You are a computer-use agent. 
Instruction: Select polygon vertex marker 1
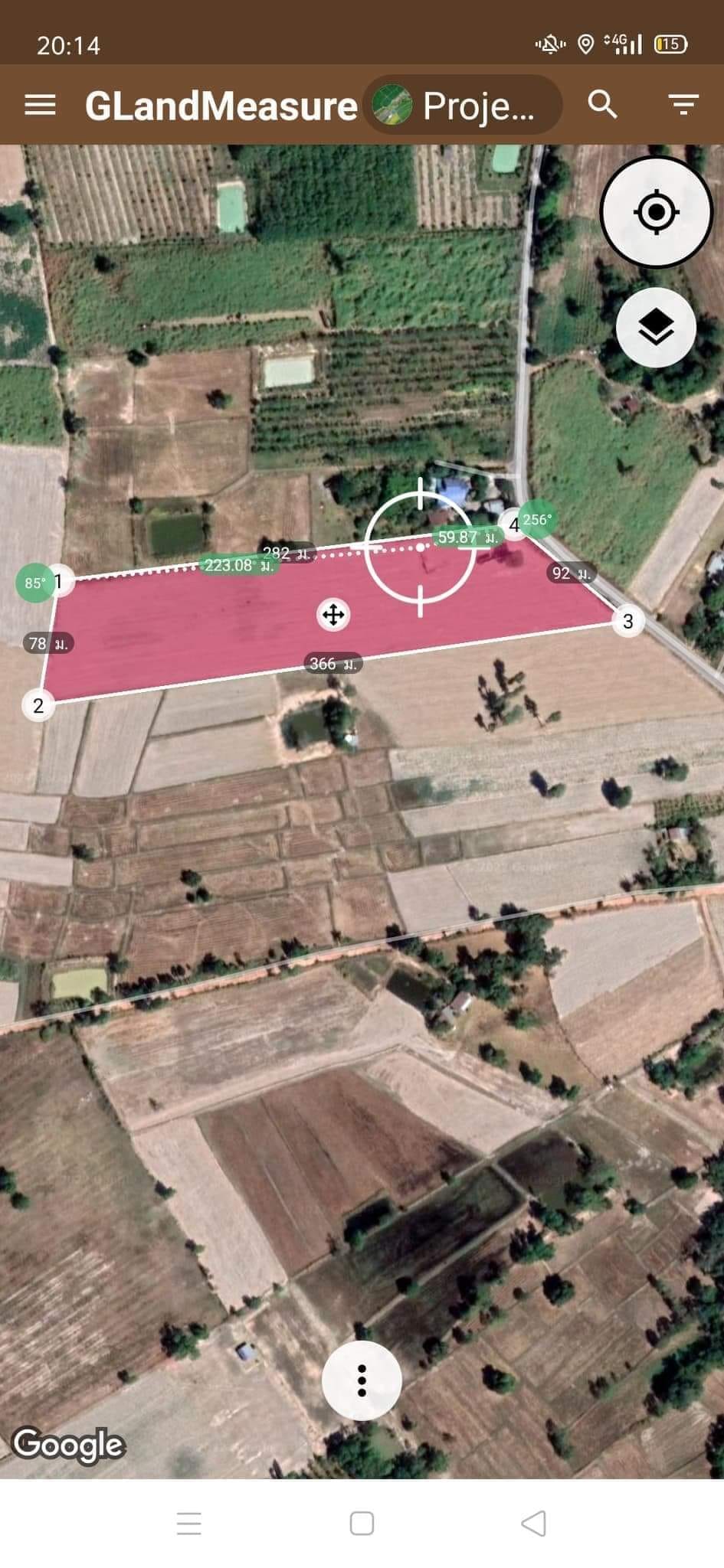58,581
